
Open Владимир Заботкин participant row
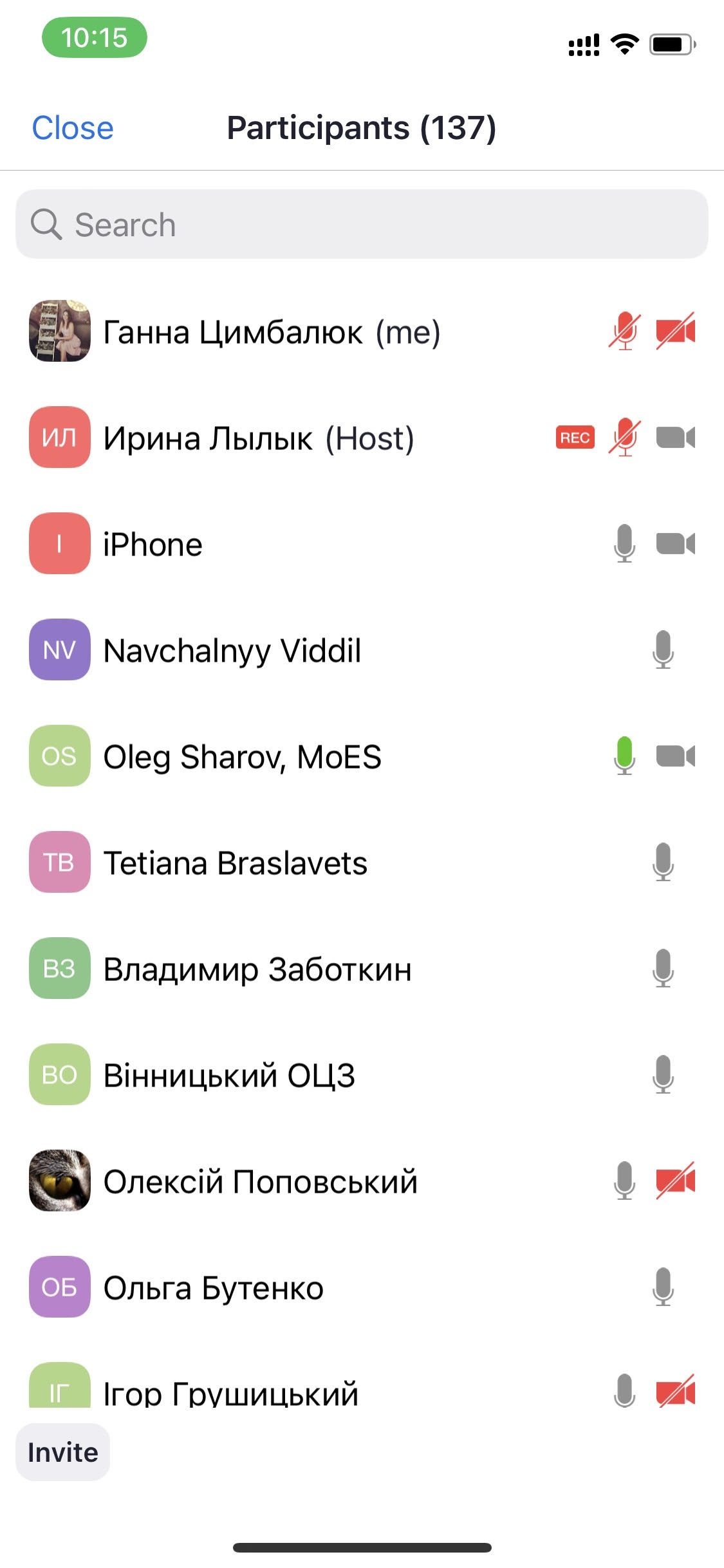257,969
